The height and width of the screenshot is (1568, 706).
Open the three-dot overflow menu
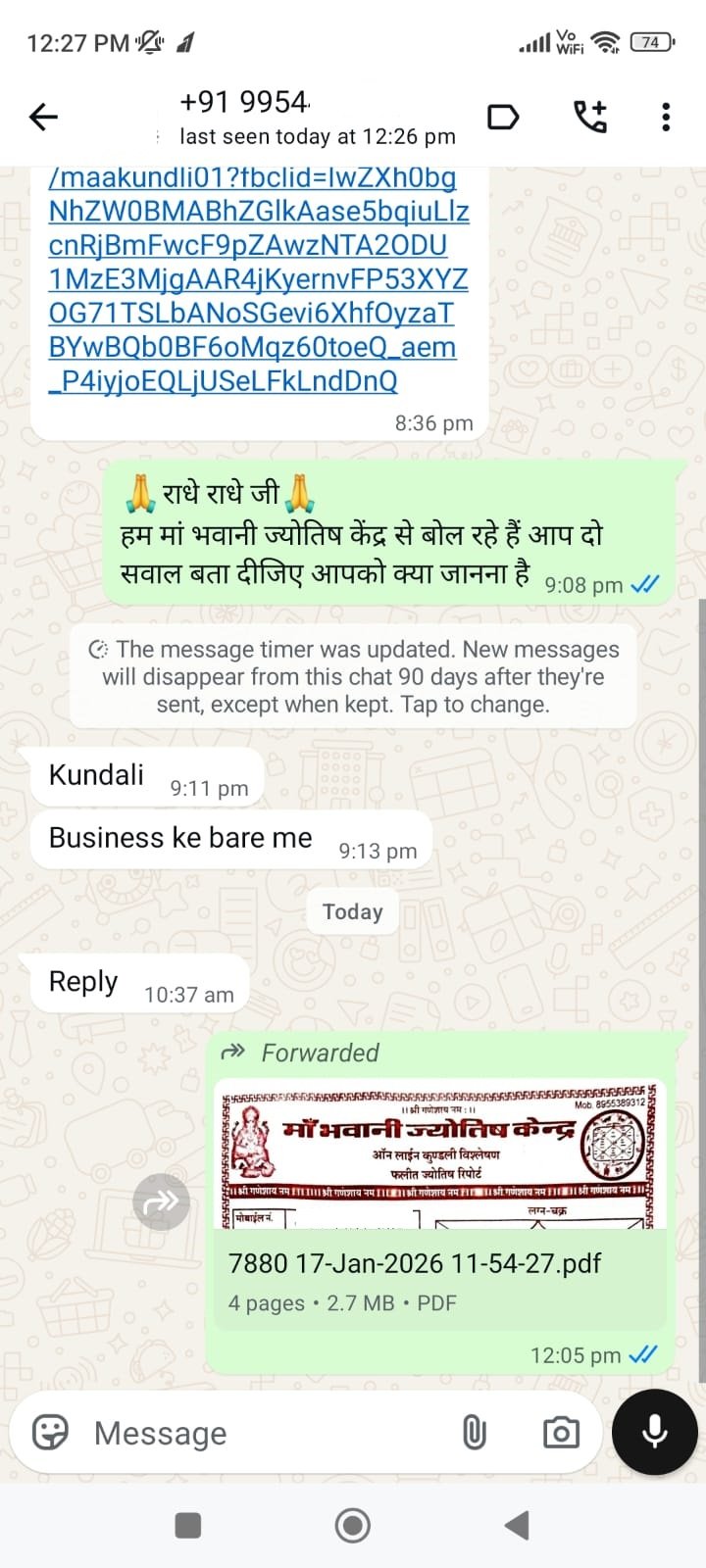pyautogui.click(x=666, y=118)
